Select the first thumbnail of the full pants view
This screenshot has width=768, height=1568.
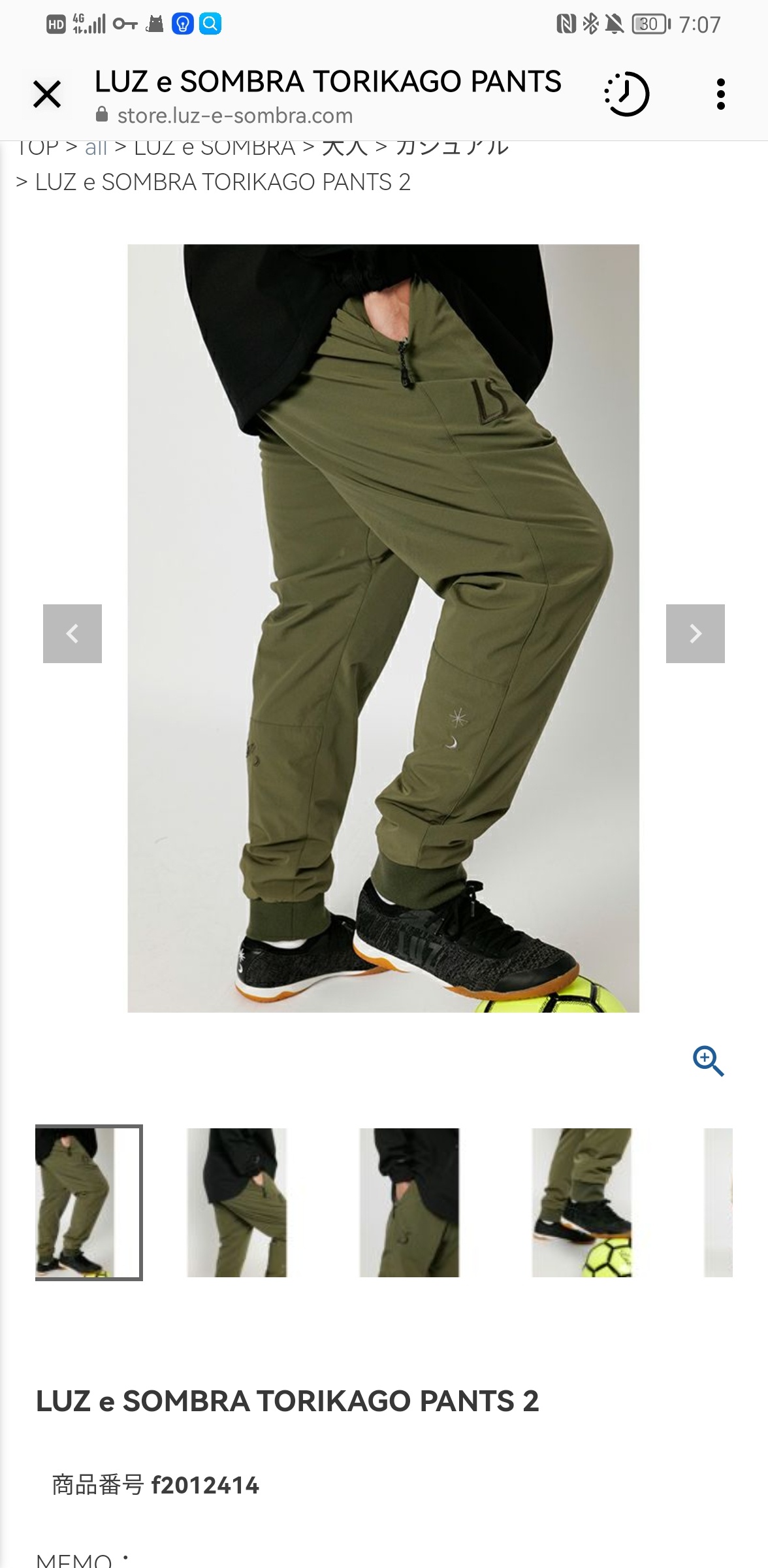89,1202
